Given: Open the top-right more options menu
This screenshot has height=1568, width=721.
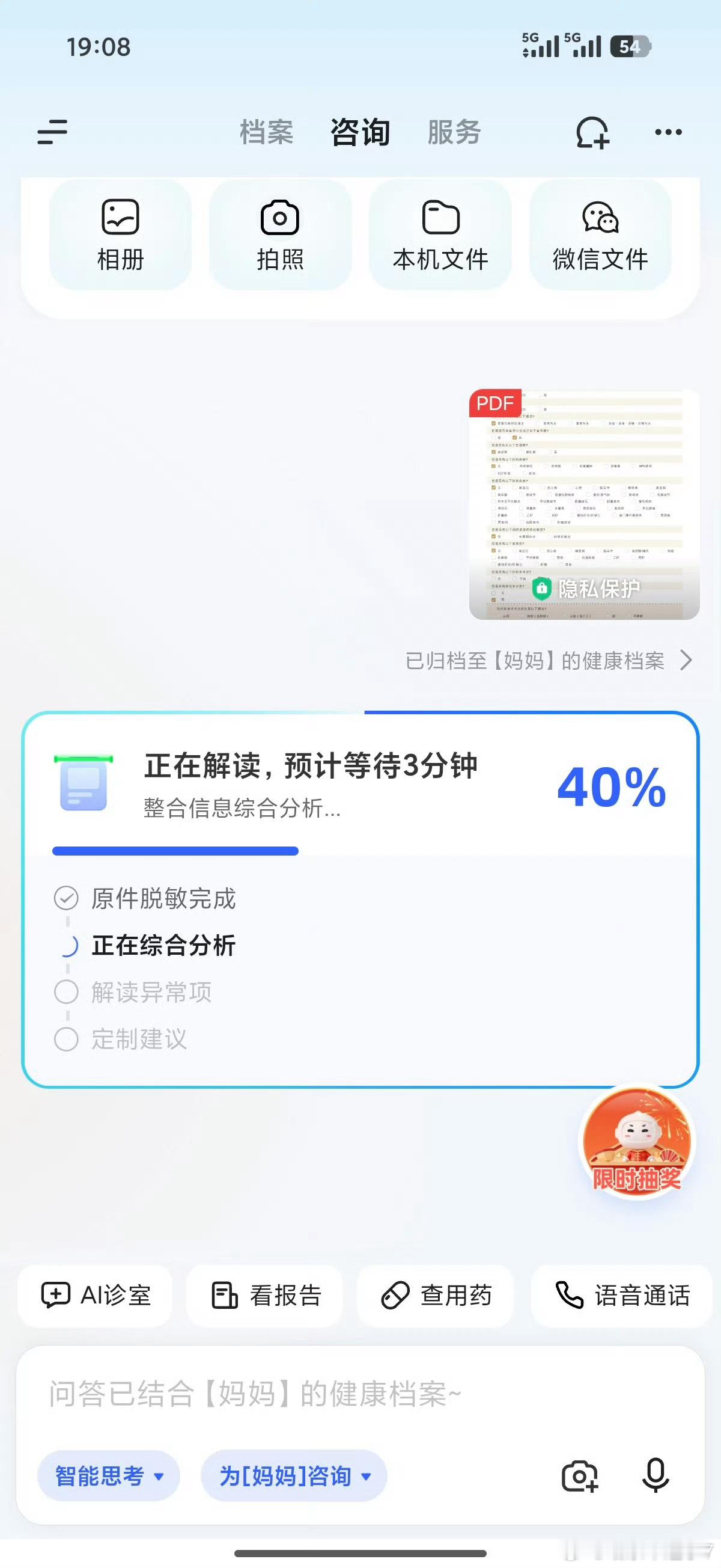Looking at the screenshot, I should click(668, 132).
